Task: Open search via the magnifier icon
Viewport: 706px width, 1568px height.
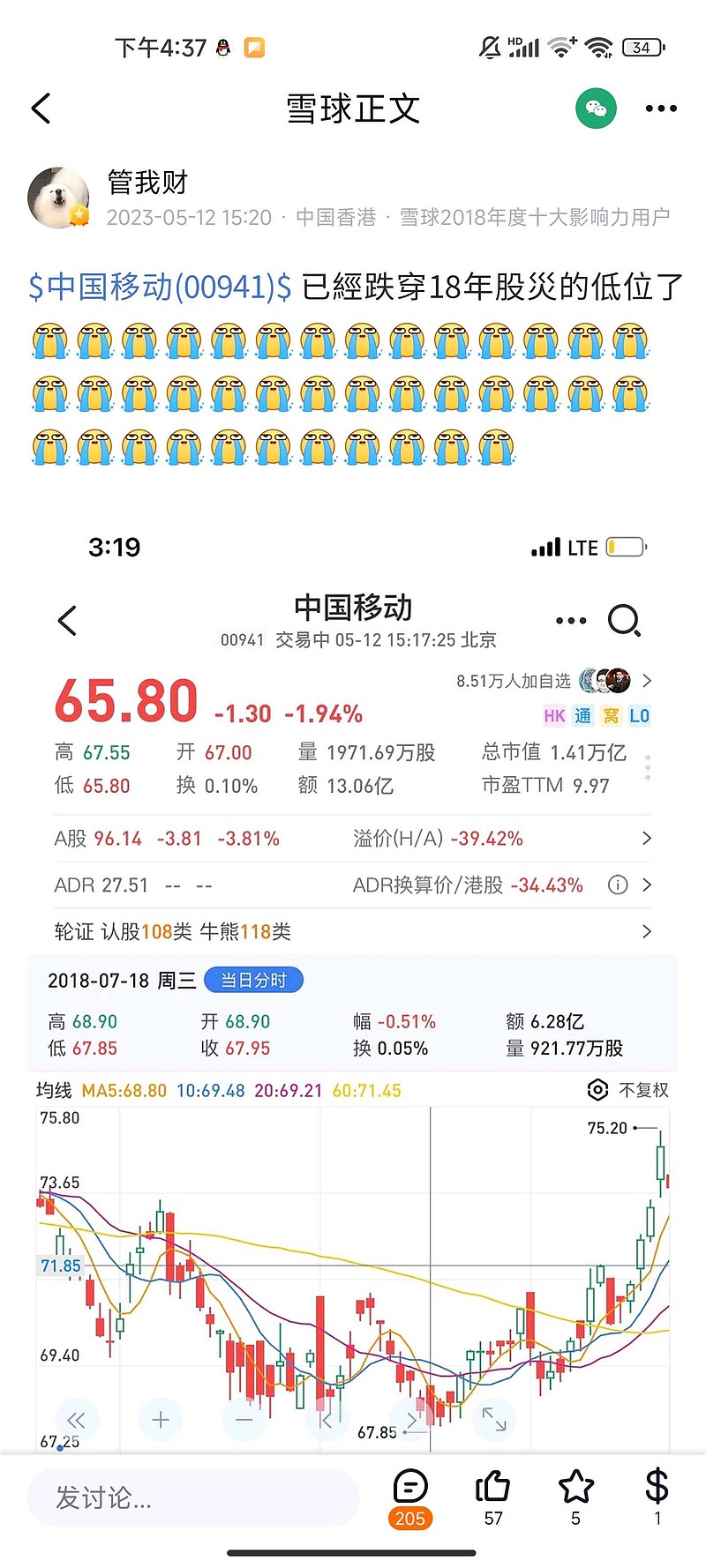Action: pyautogui.click(x=627, y=621)
